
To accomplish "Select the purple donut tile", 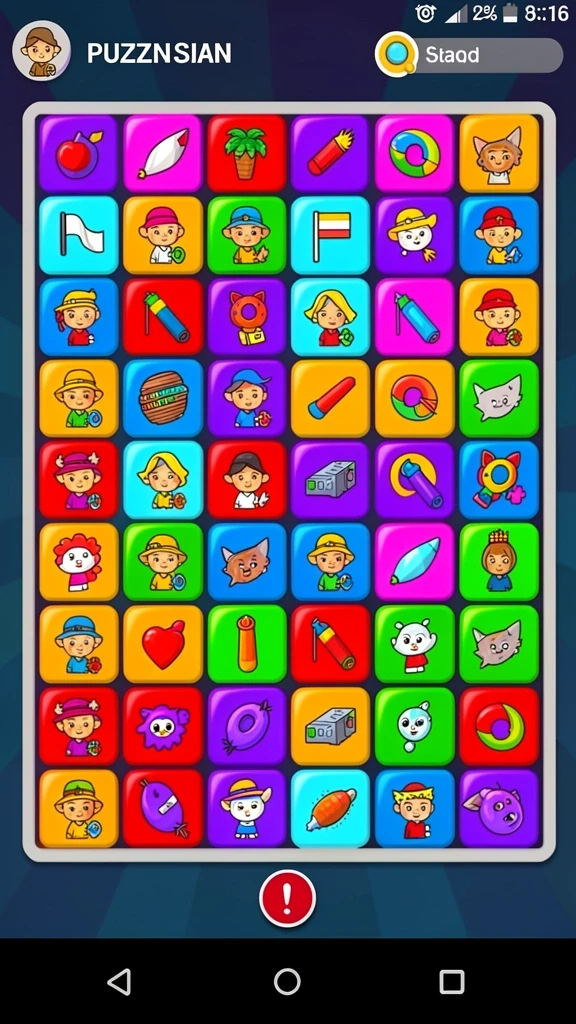I will [246, 726].
